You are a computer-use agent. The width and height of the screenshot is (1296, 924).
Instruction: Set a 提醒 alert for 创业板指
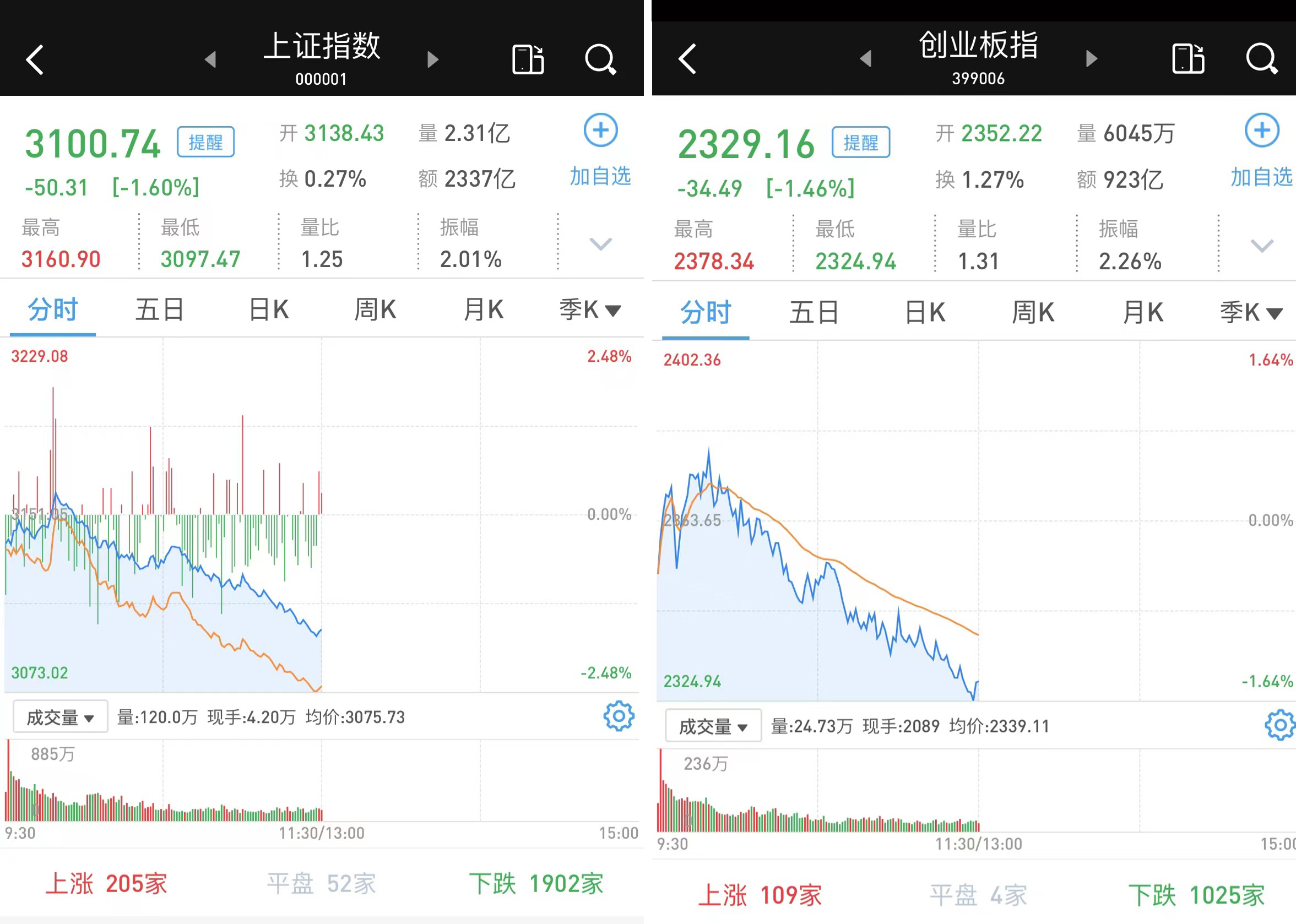pos(860,142)
